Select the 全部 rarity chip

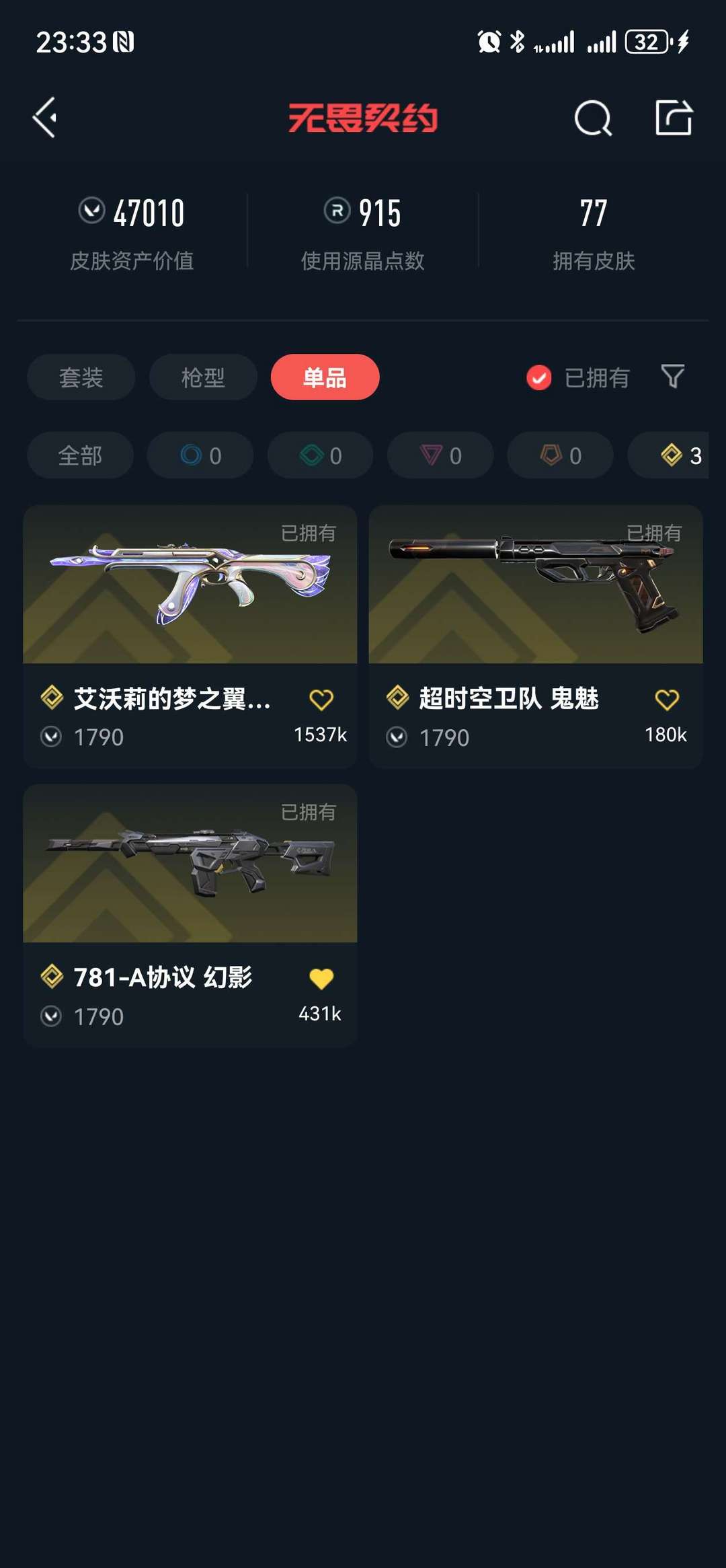pyautogui.click(x=80, y=455)
